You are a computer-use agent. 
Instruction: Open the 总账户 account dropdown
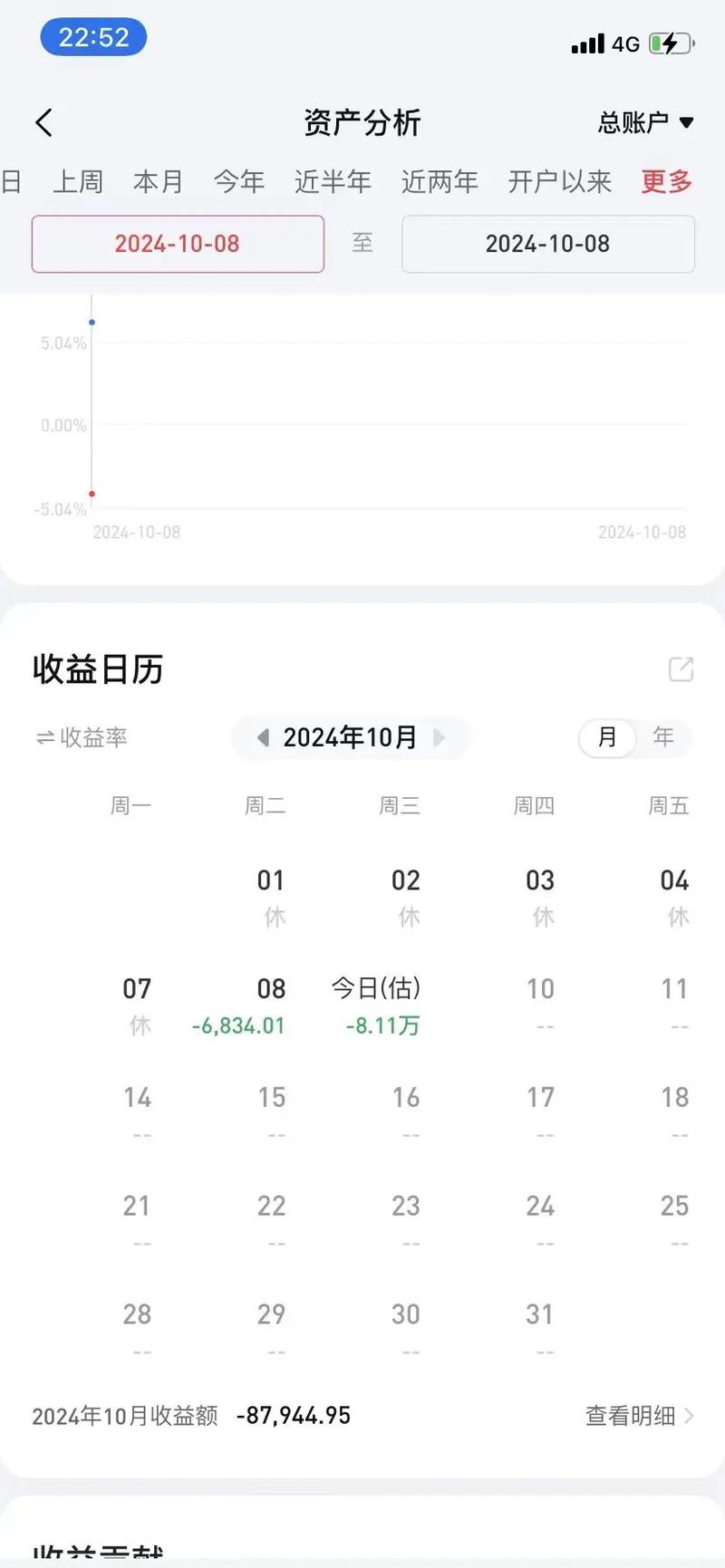pos(643,122)
